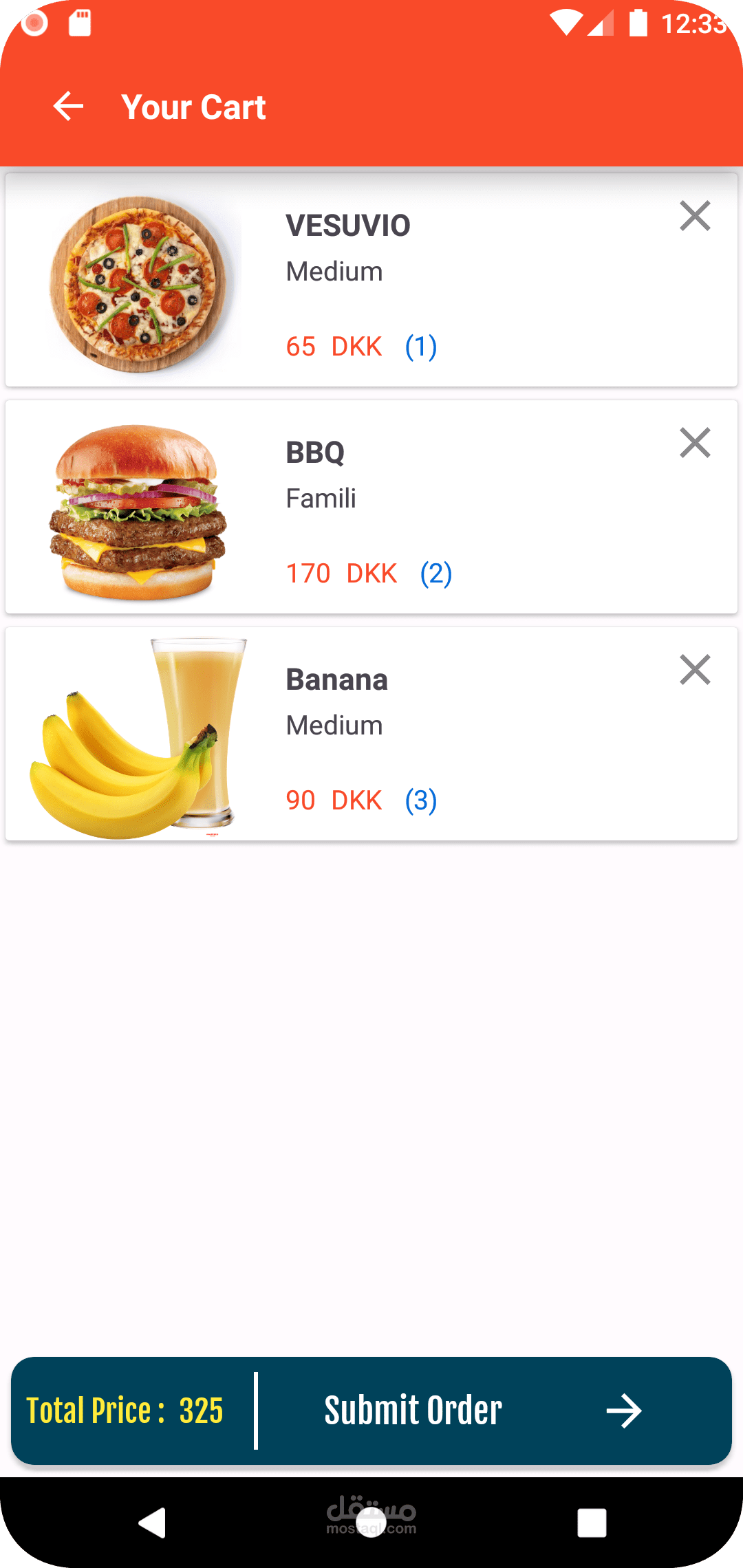Remove the Banana drink from cart
The image size is (743, 1568).
pos(695,670)
